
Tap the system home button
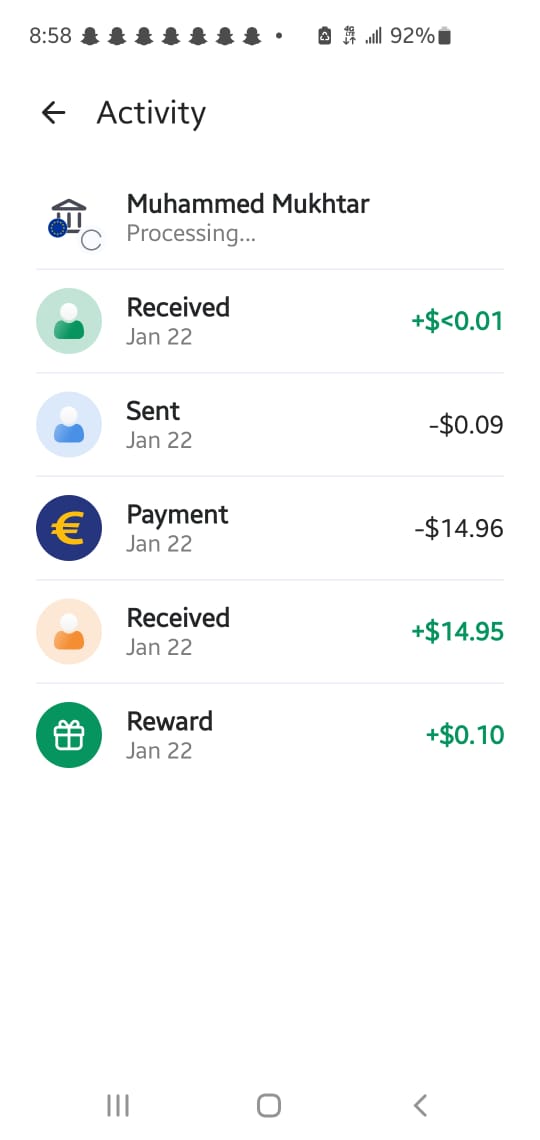click(269, 1105)
